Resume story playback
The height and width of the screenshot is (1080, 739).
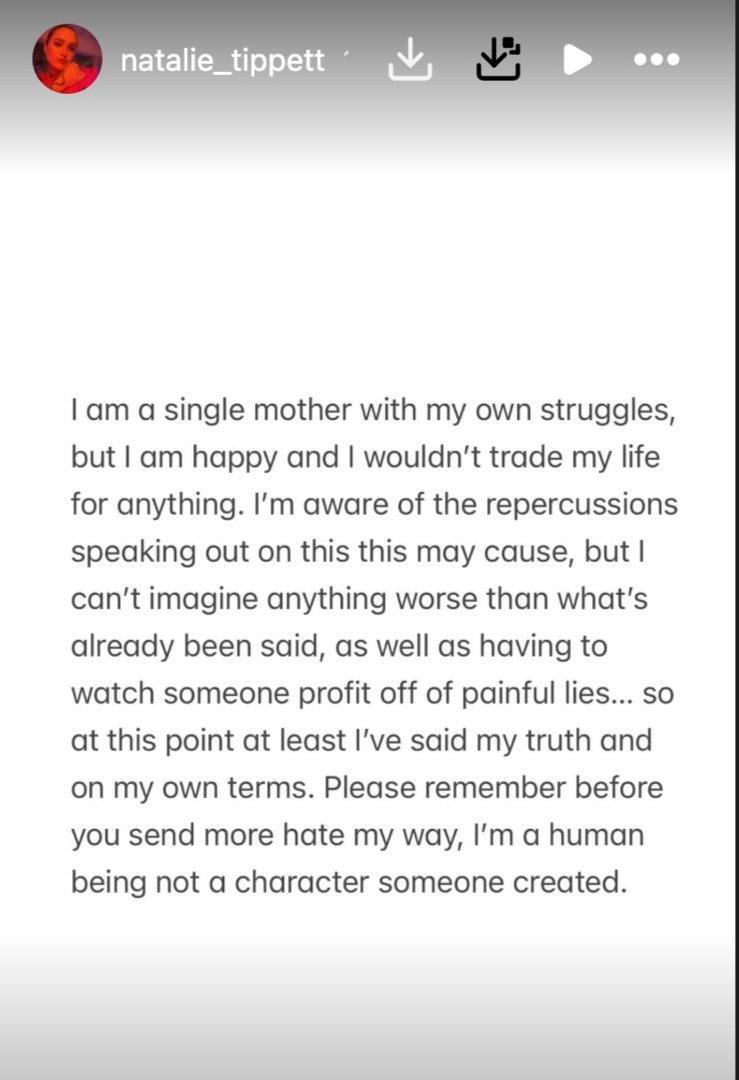click(x=577, y=60)
